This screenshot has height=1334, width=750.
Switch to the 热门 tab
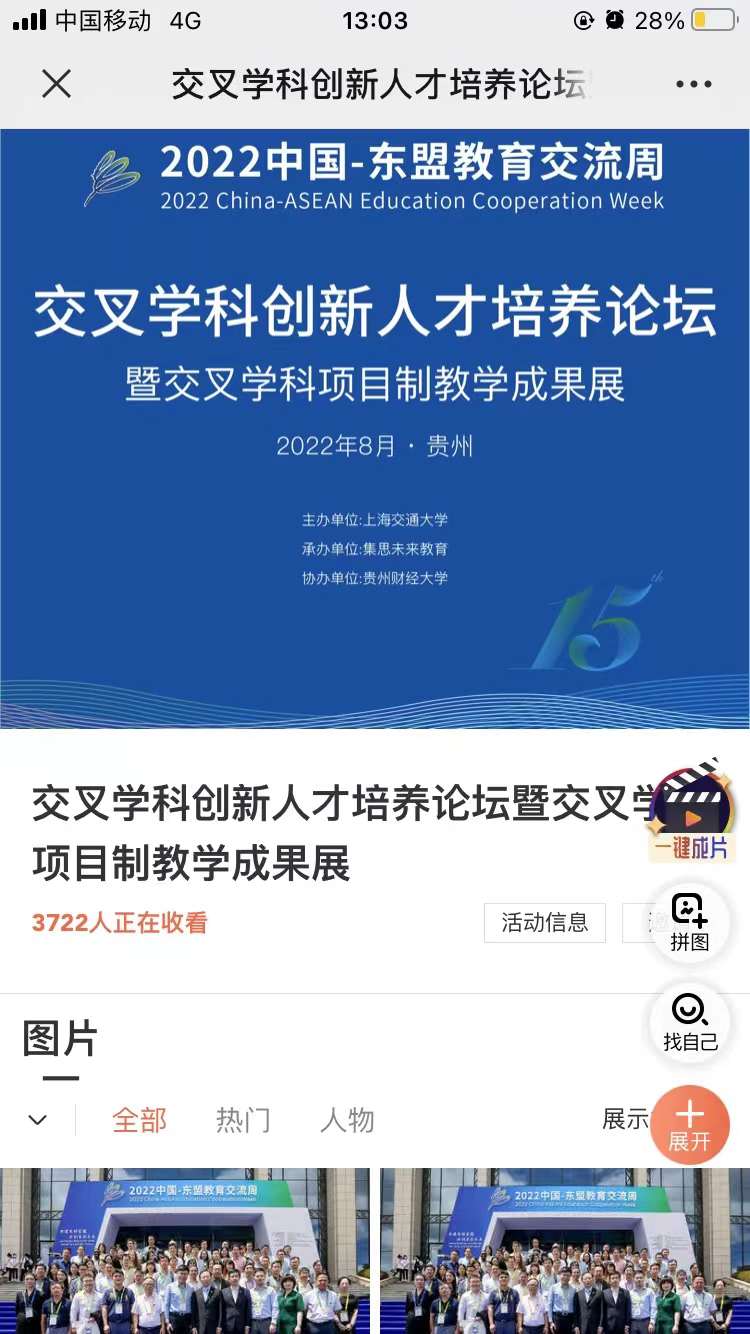click(243, 1120)
